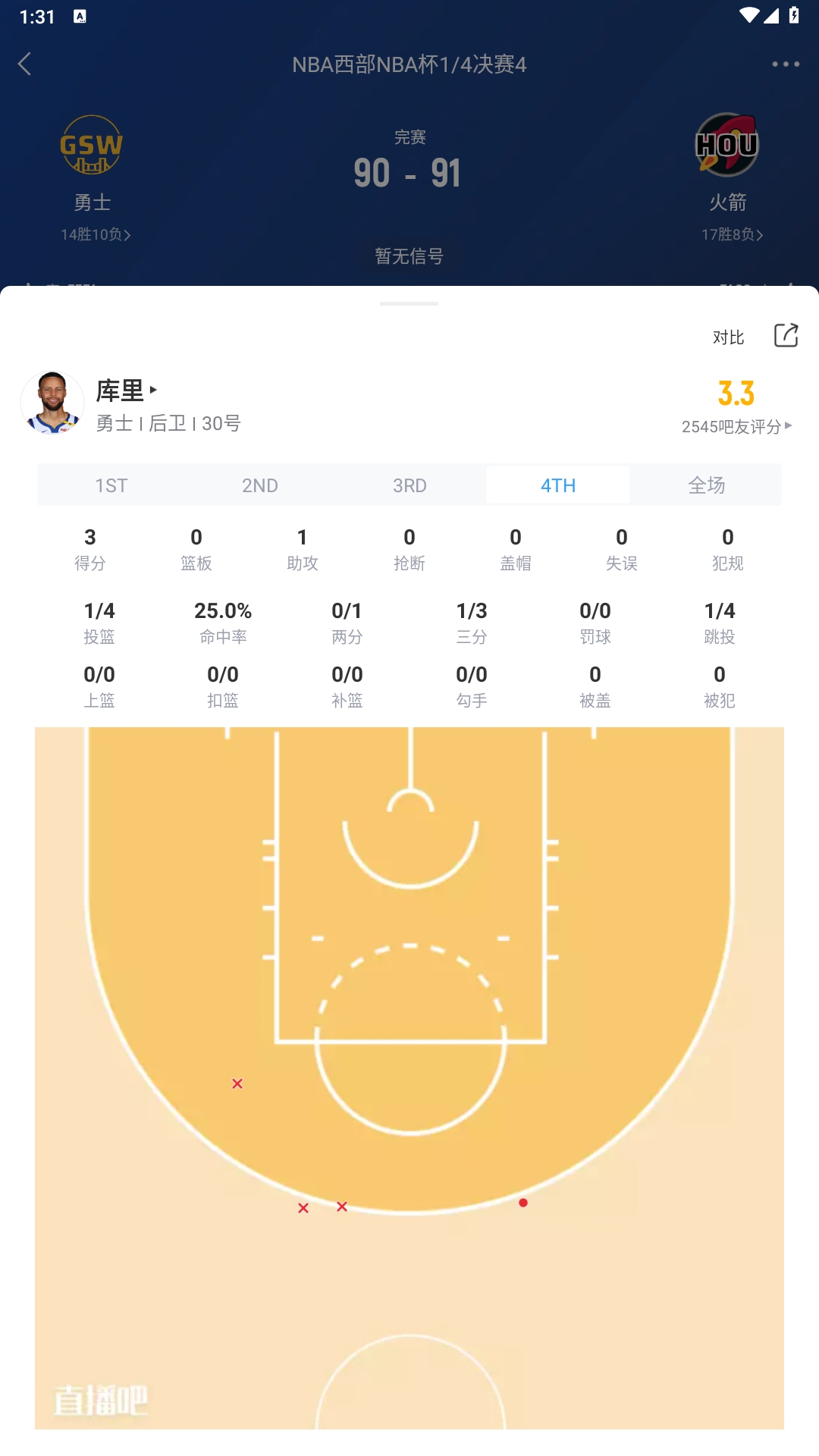Viewport: 819px width, 1456px height.
Task: Show the 全场 full-game stats
Action: click(707, 485)
